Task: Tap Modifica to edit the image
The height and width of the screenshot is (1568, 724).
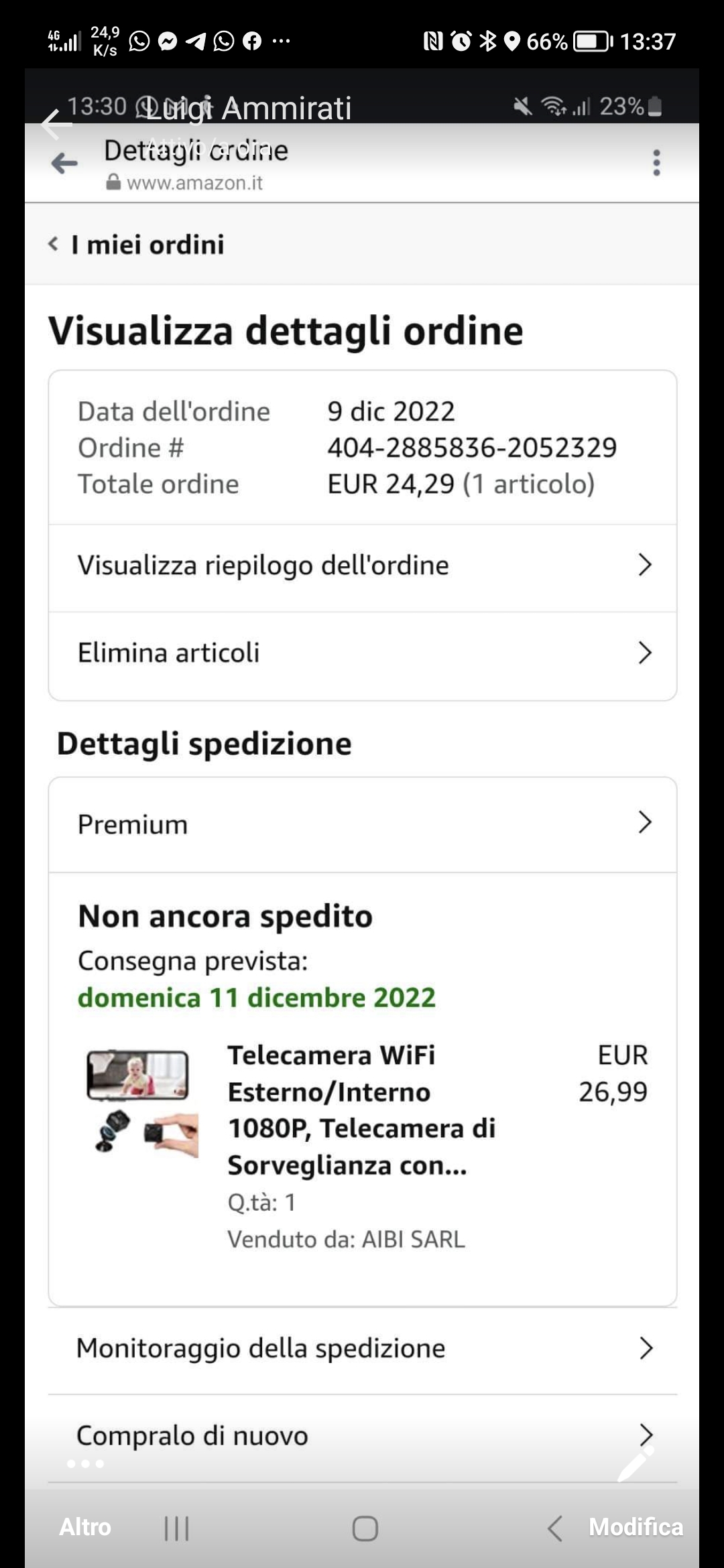Action: 636,1527
